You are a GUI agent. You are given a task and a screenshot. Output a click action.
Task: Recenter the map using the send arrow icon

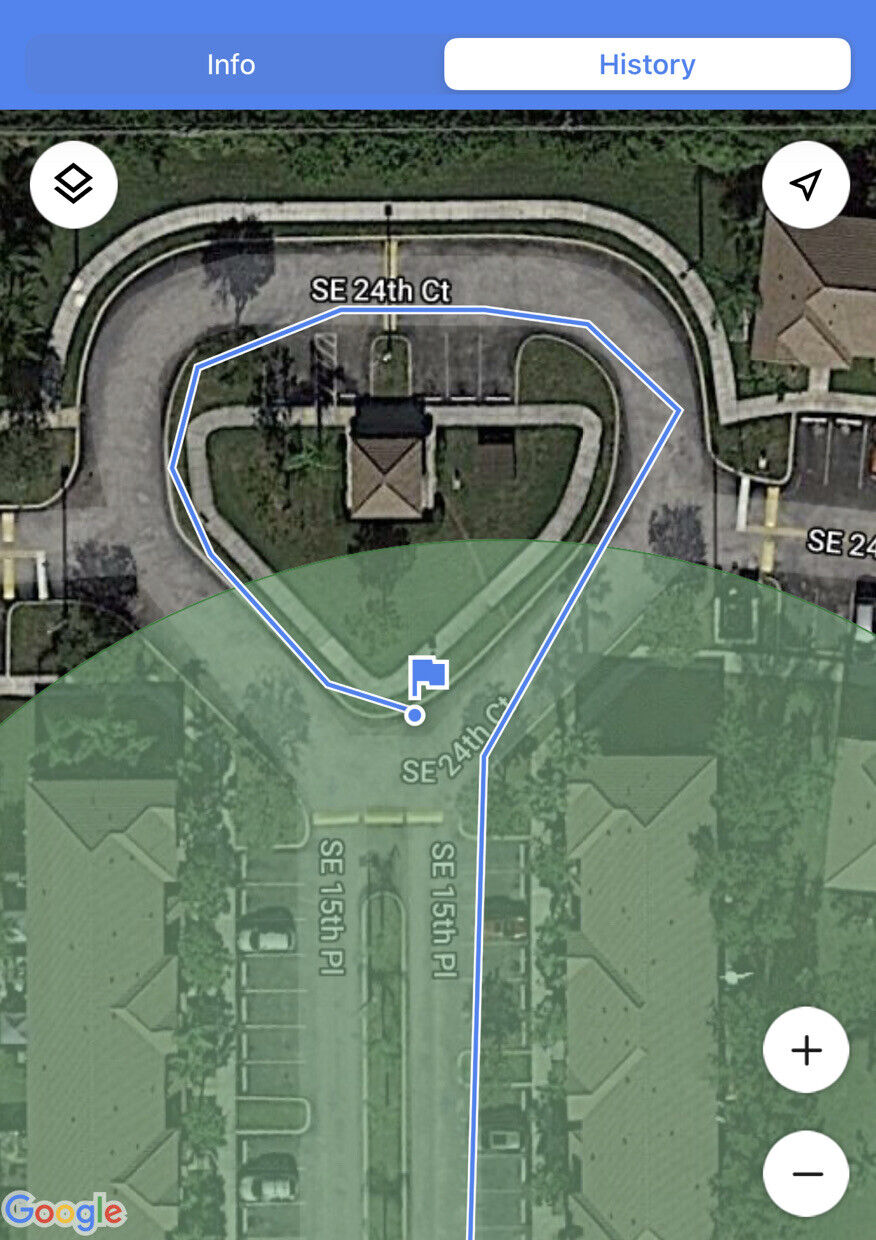point(806,184)
